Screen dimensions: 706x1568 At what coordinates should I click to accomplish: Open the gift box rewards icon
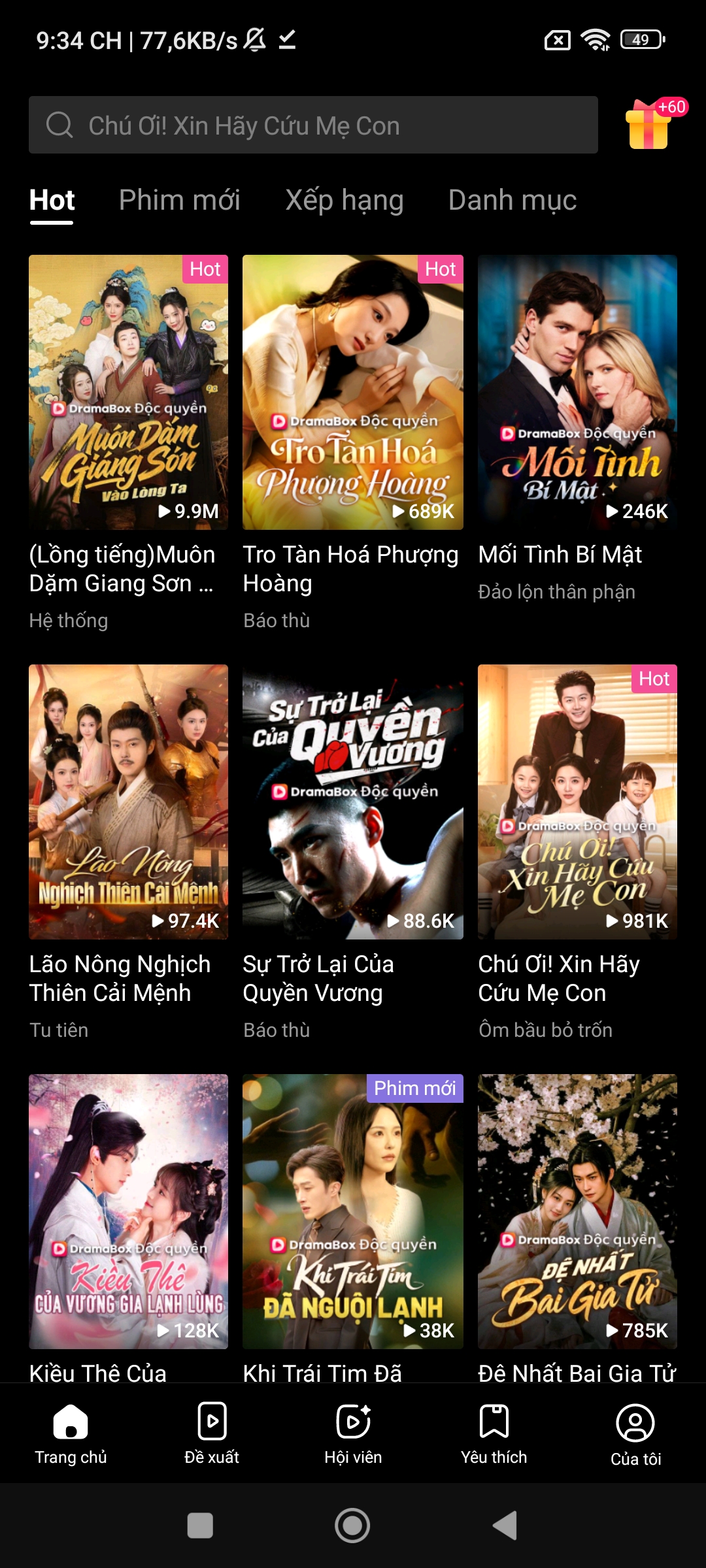[x=648, y=125]
